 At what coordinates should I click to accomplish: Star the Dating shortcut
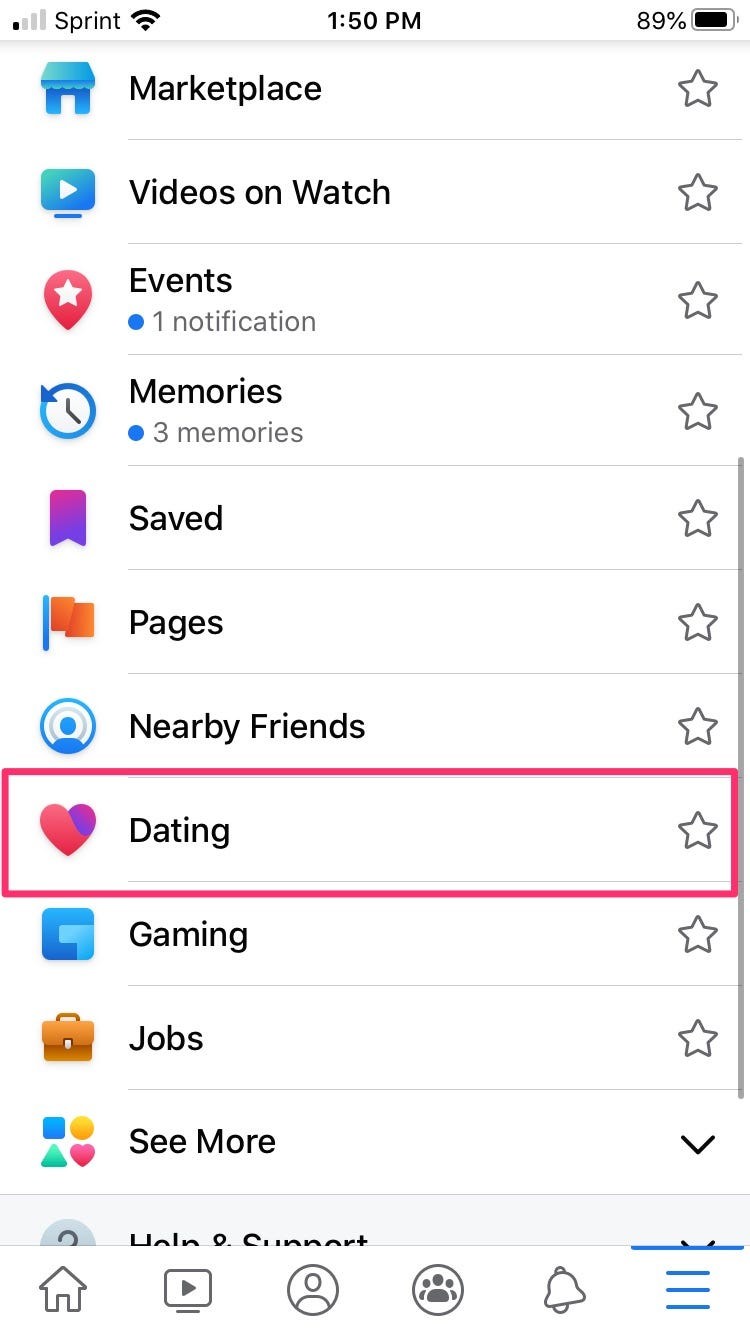(x=698, y=830)
